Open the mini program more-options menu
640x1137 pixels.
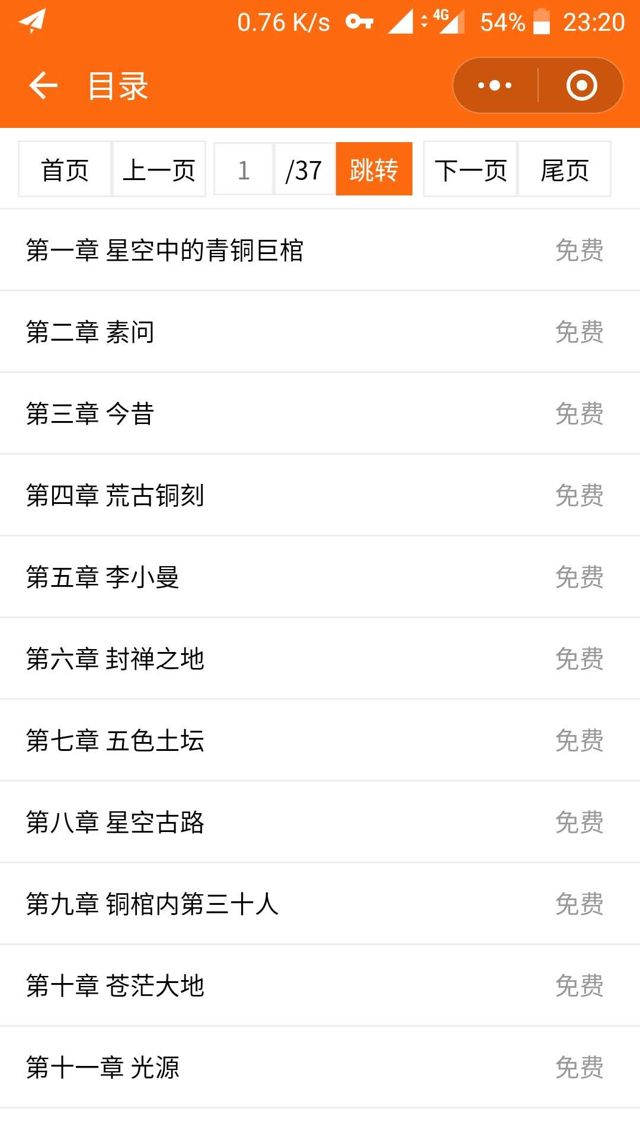[495, 86]
